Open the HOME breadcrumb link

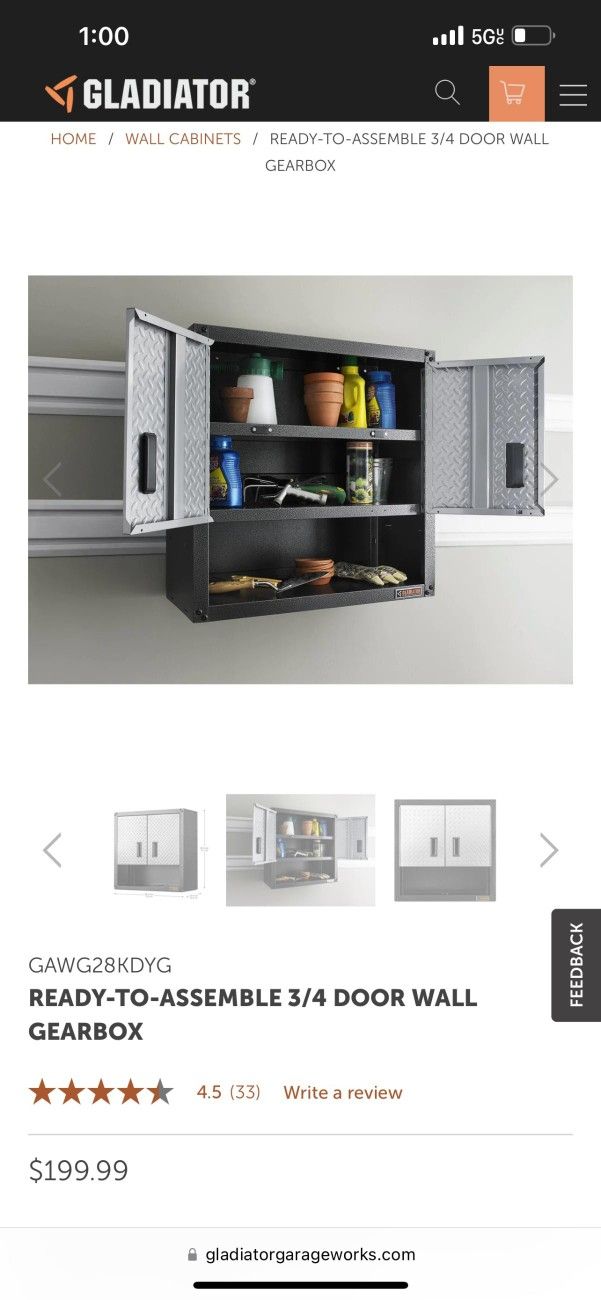[x=73, y=139]
